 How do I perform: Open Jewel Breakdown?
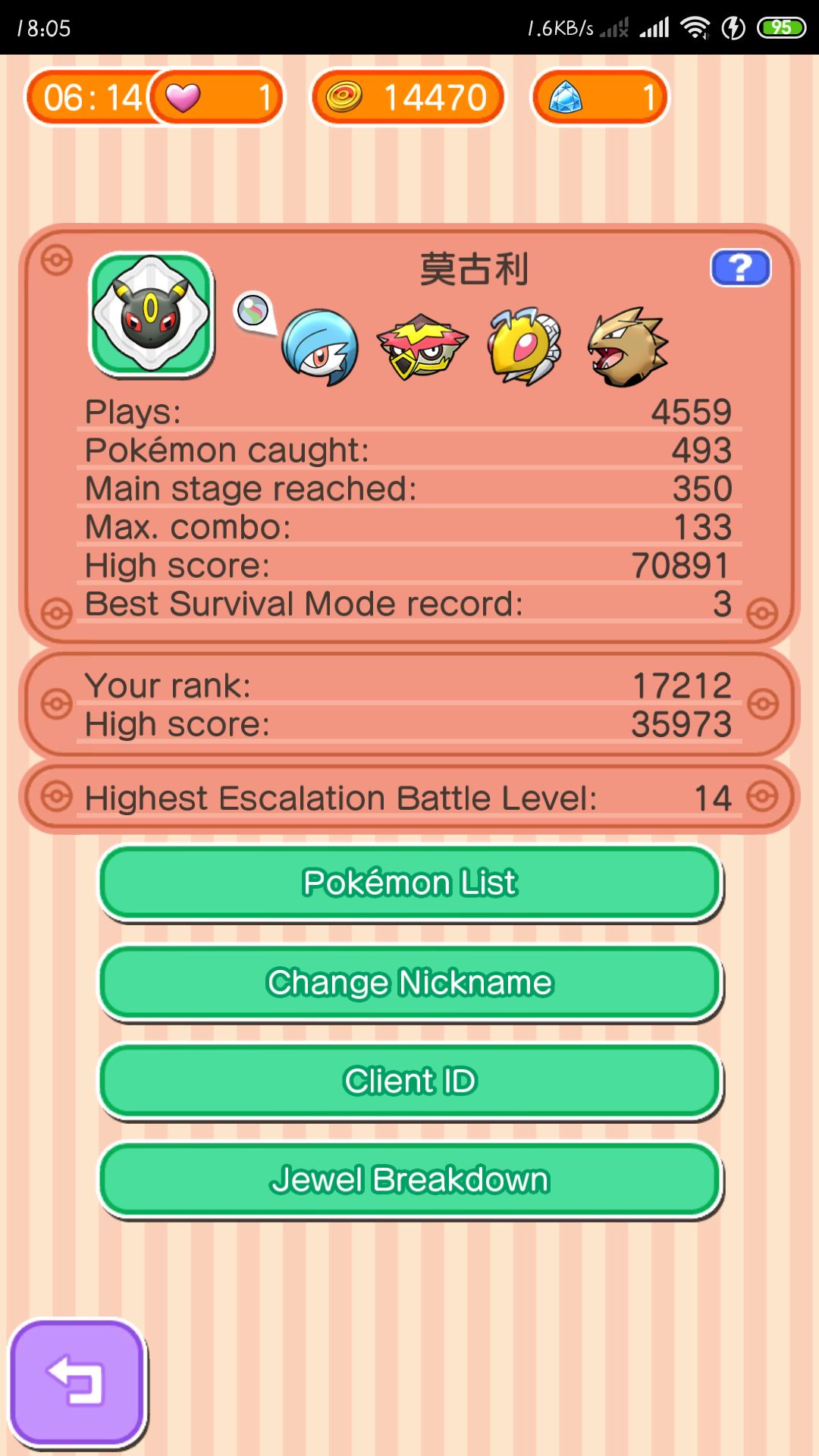pos(410,1180)
